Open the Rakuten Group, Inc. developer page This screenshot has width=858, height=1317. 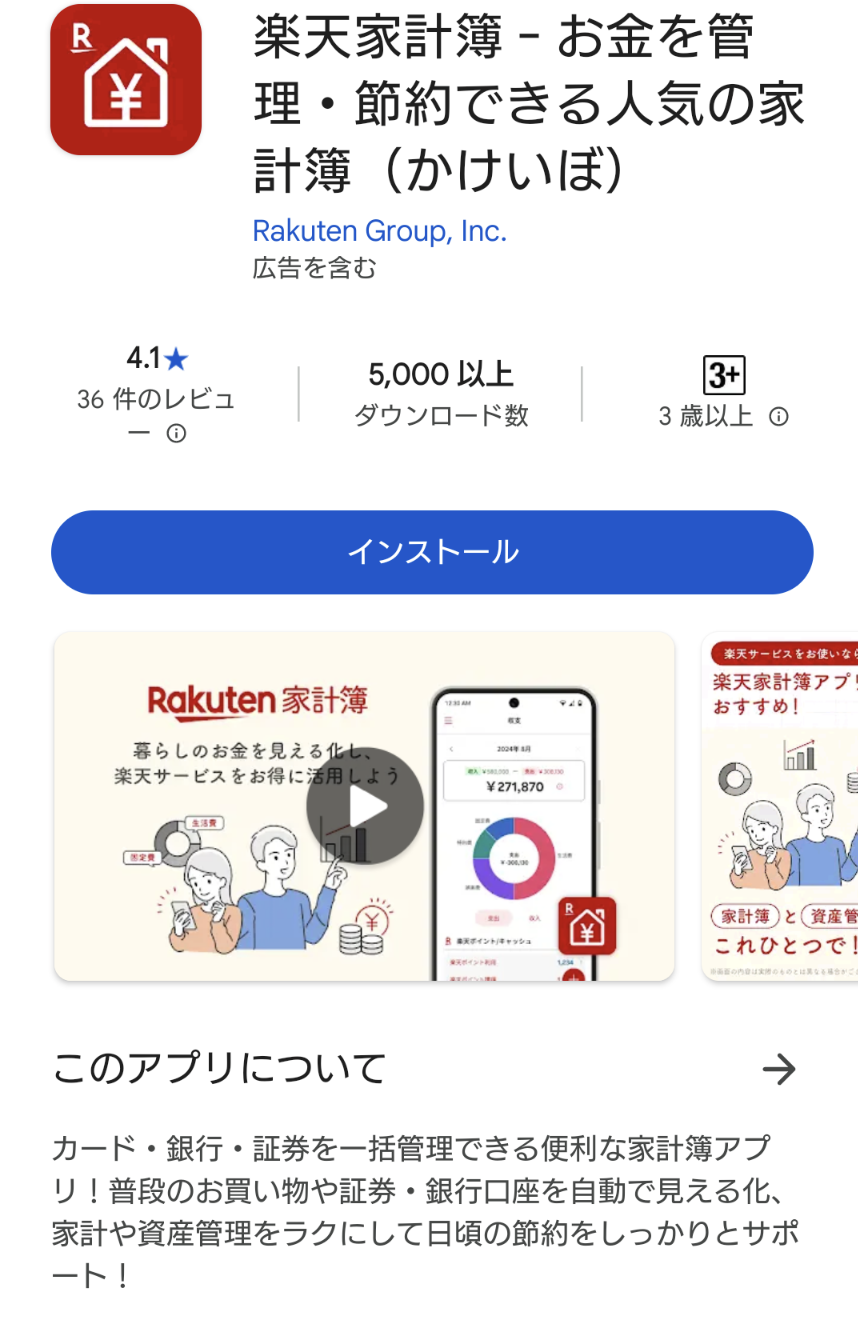(x=379, y=231)
